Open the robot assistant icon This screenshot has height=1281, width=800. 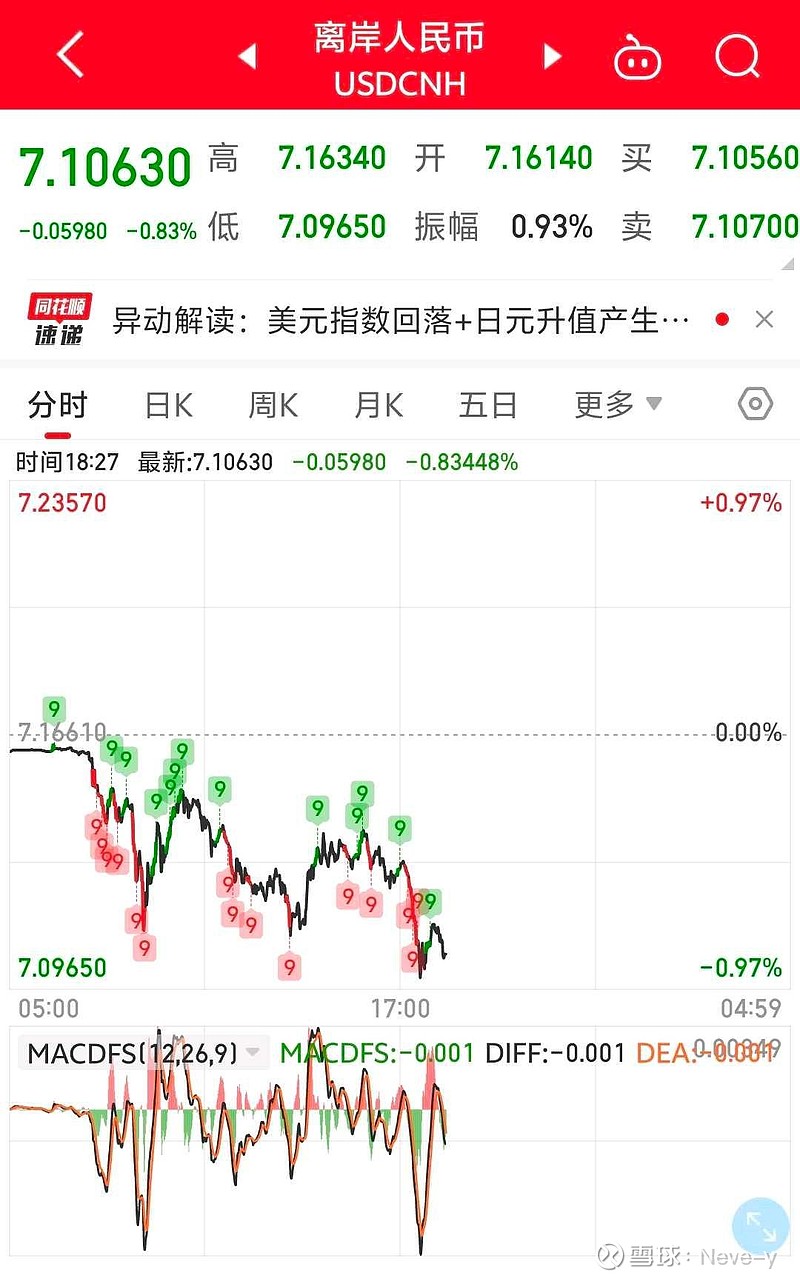click(x=638, y=58)
